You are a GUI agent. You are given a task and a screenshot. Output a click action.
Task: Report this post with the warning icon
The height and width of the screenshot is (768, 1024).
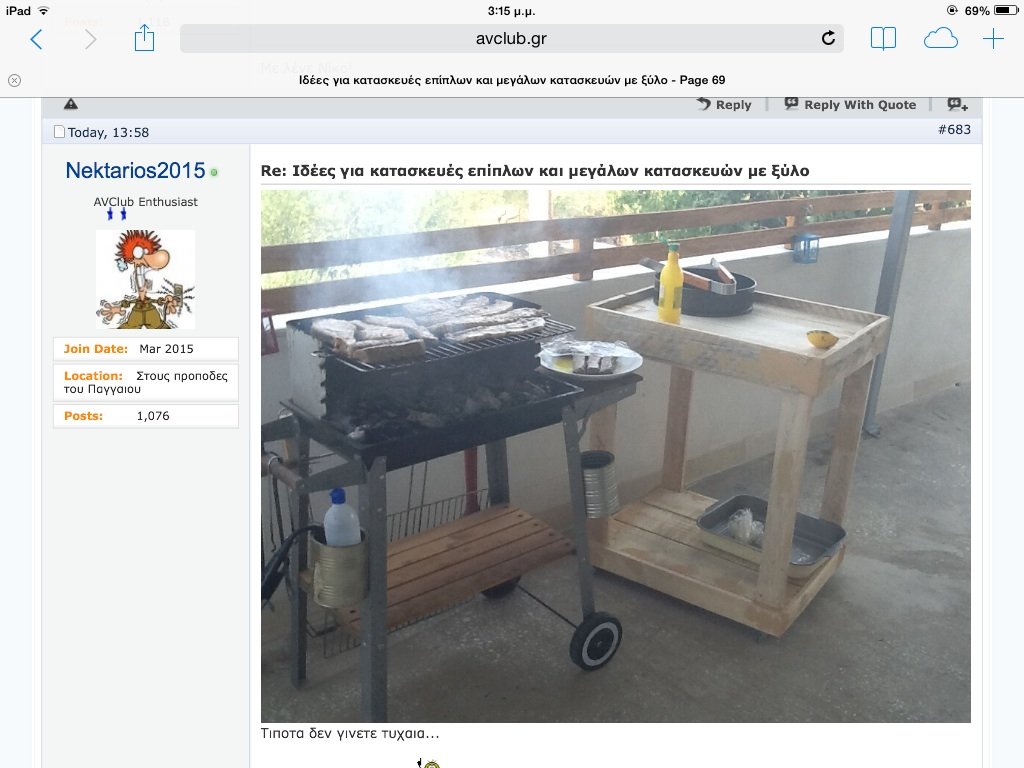71,104
